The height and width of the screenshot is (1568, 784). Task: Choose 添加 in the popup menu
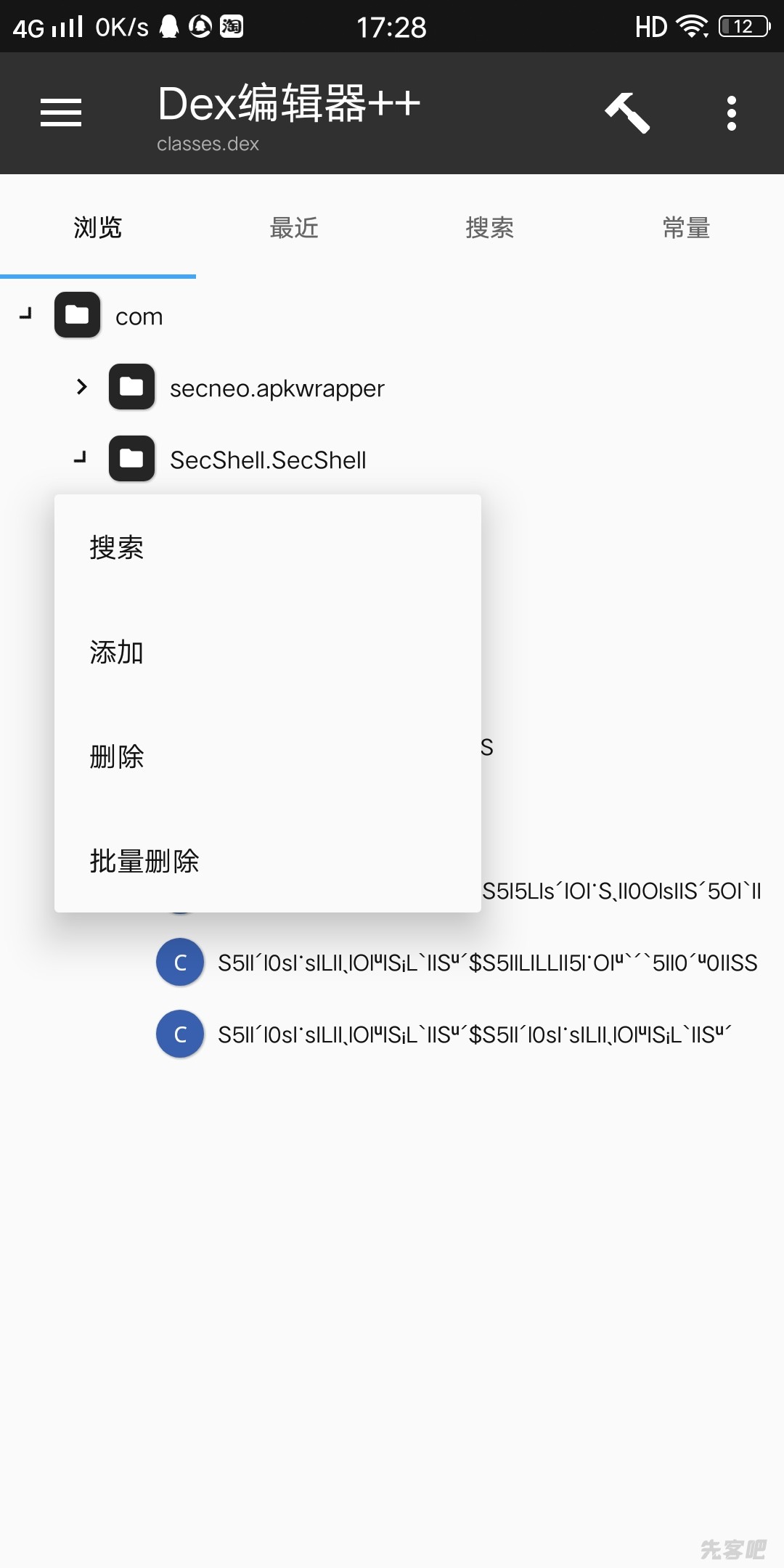(117, 652)
